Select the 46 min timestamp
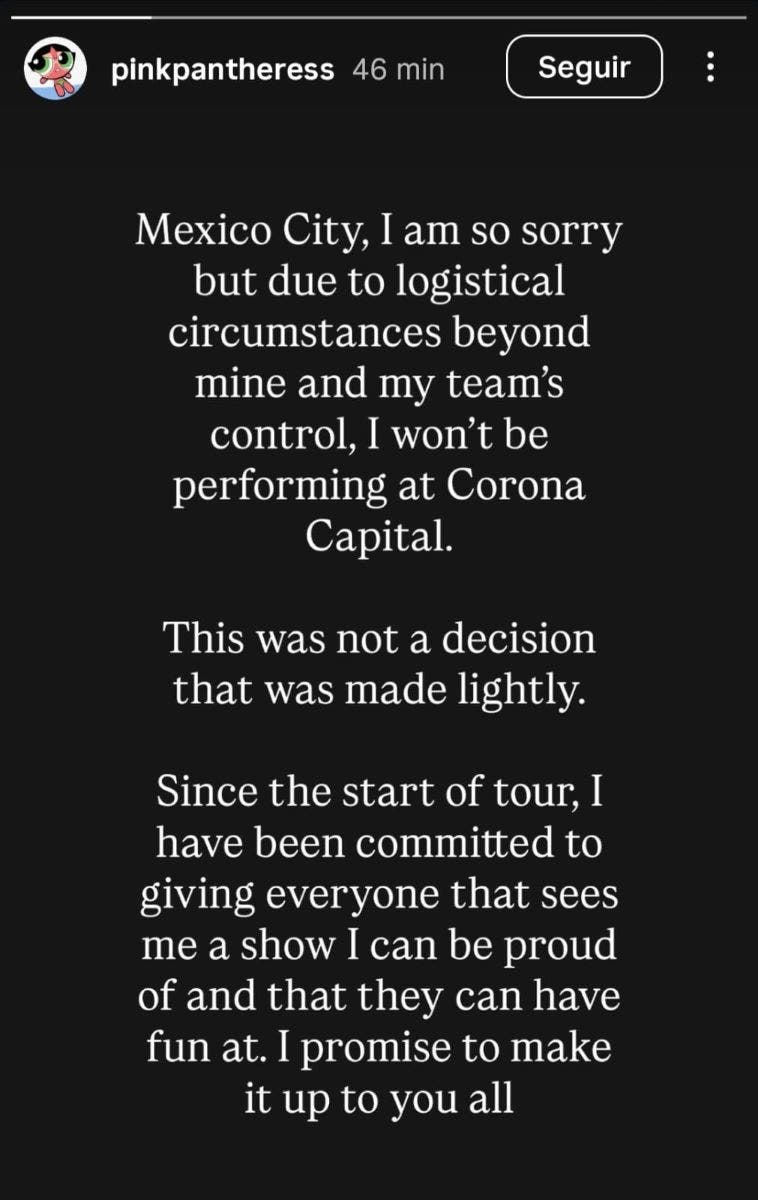 (399, 68)
